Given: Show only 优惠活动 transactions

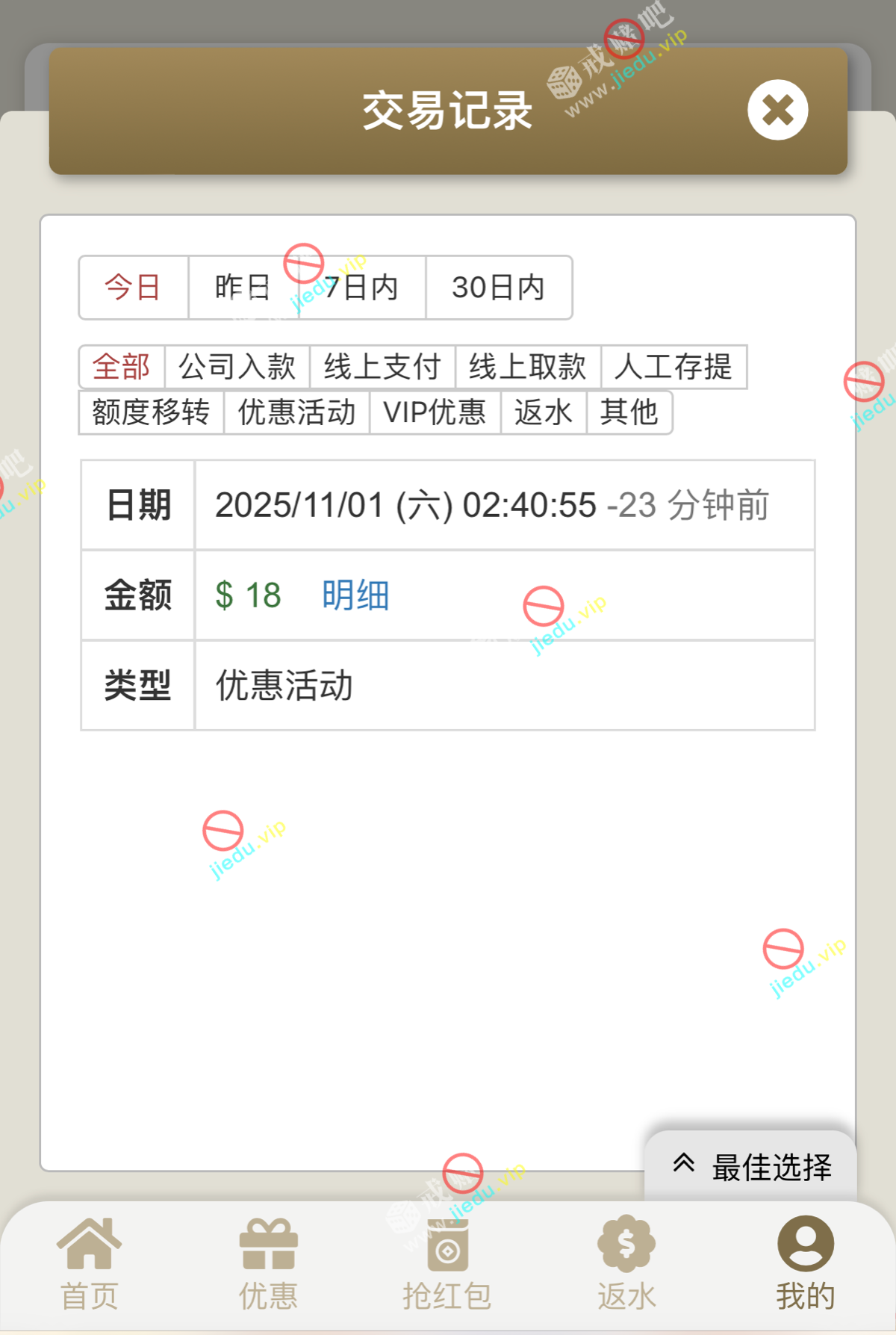Looking at the screenshot, I should coord(296,412).
